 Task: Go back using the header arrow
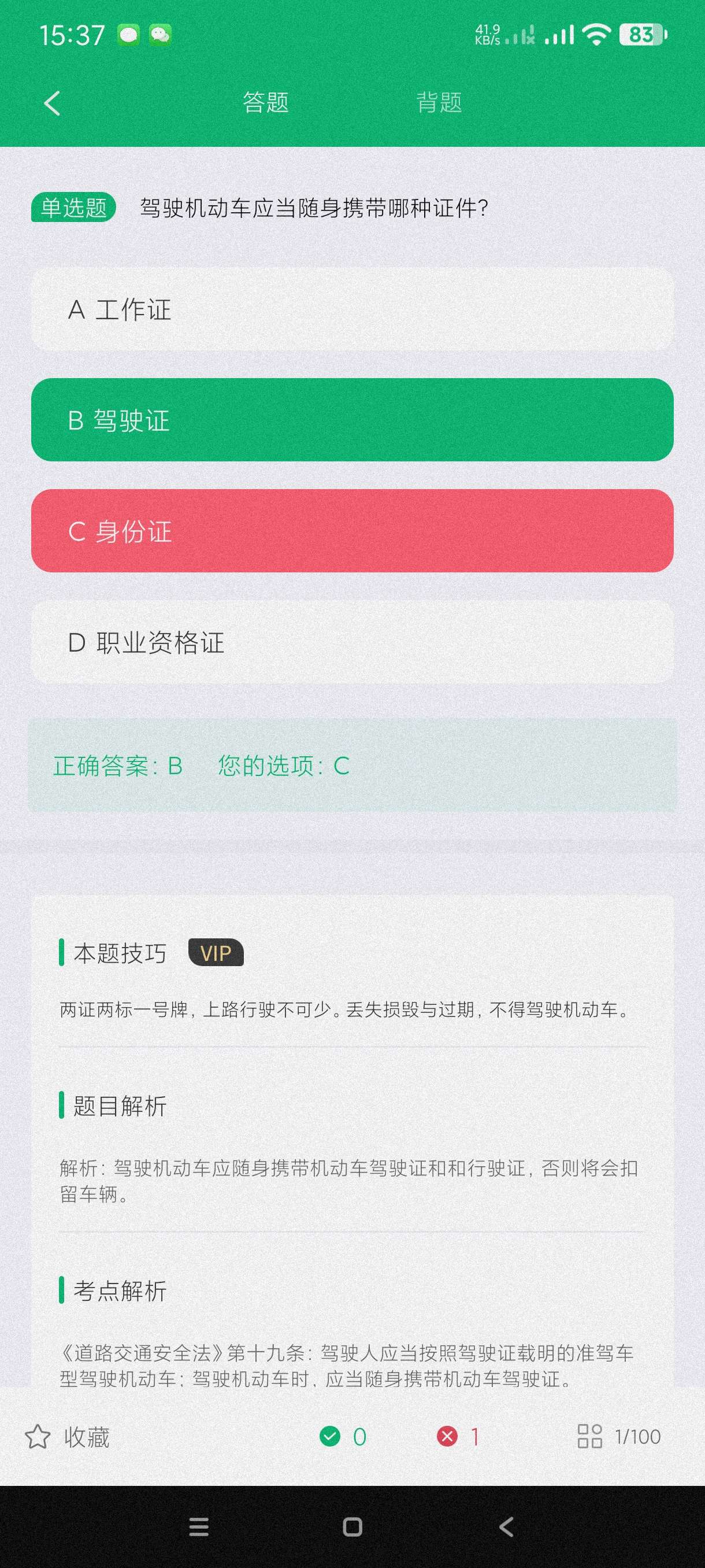coord(53,103)
